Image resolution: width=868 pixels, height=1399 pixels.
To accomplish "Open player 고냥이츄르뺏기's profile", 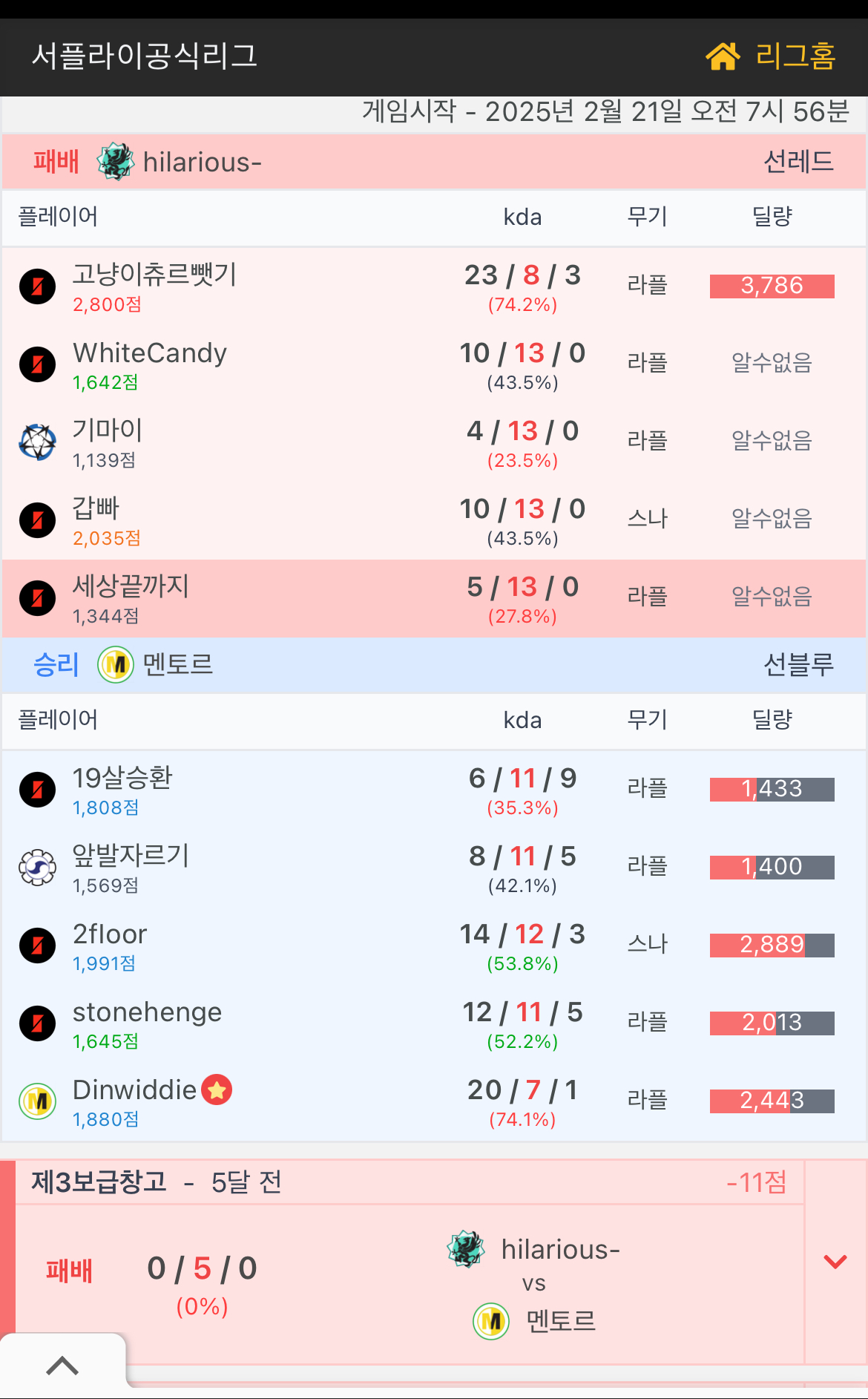I will (x=154, y=275).
